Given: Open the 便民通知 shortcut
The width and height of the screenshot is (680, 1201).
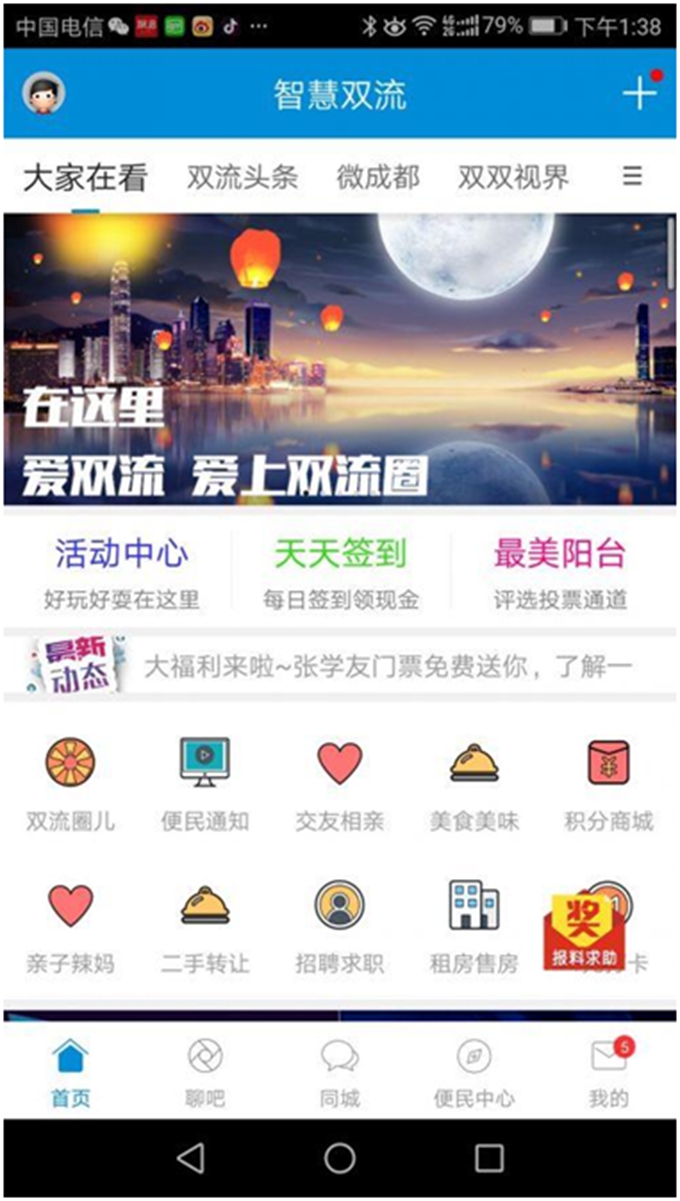Looking at the screenshot, I should [x=205, y=785].
